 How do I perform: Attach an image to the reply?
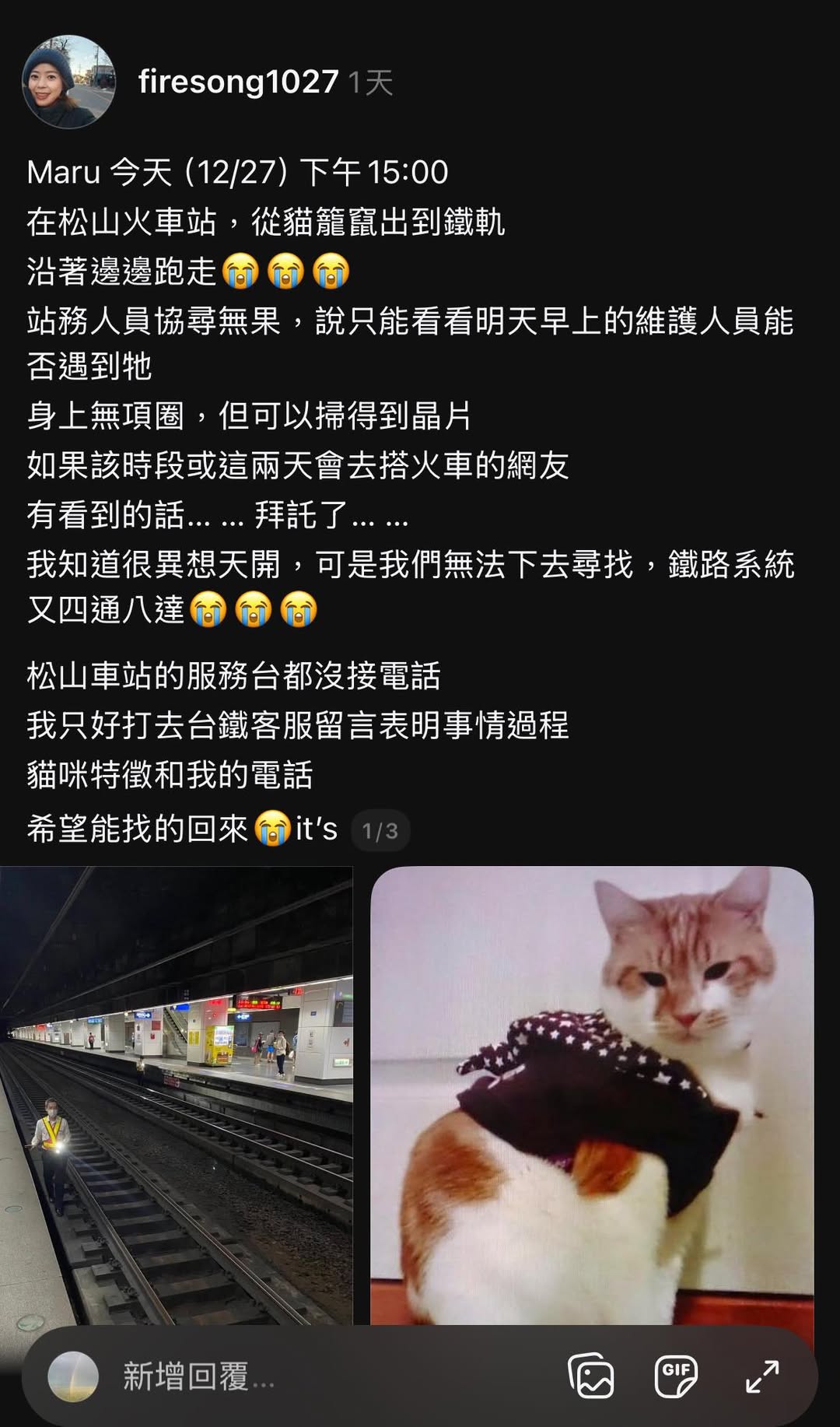pyautogui.click(x=591, y=1376)
